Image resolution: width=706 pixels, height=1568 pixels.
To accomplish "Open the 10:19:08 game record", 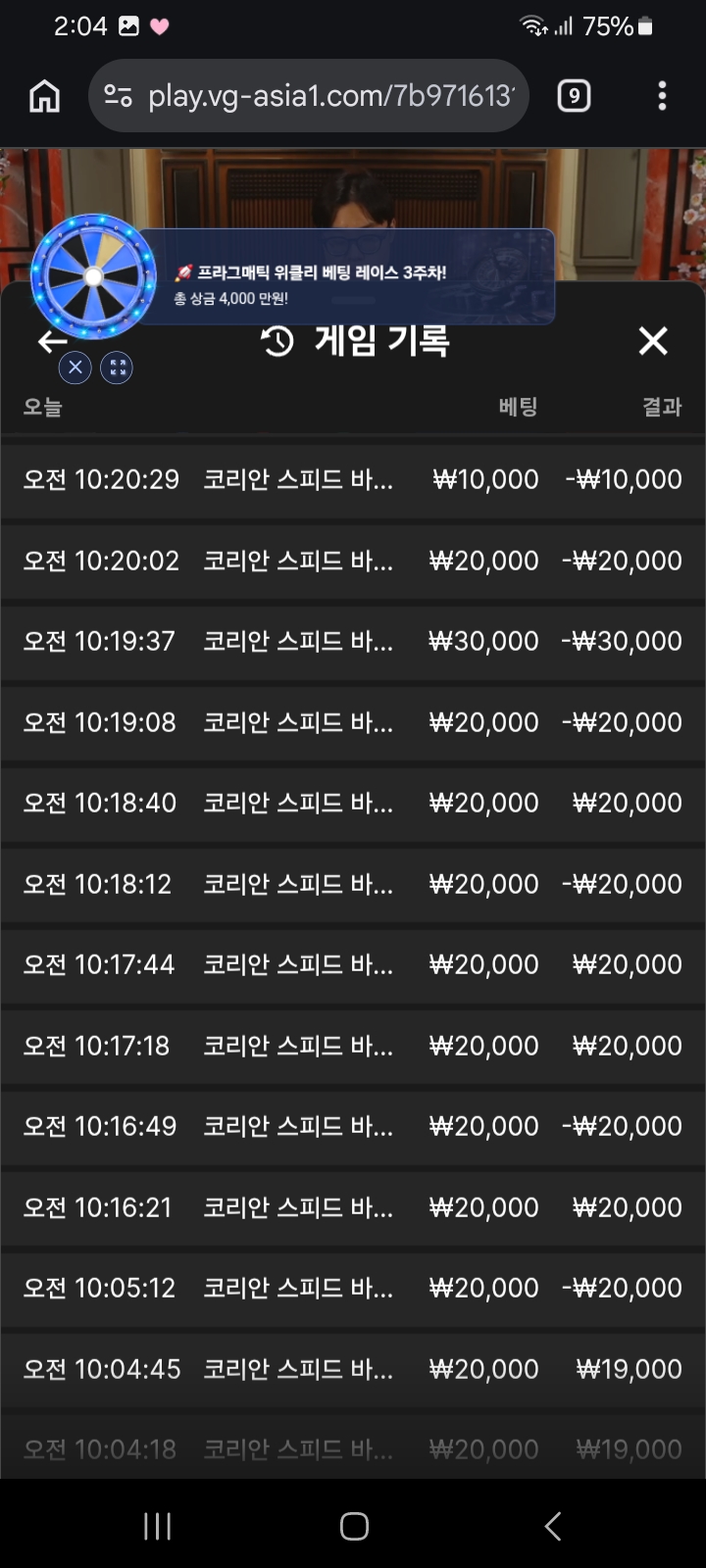I will pos(353,722).
